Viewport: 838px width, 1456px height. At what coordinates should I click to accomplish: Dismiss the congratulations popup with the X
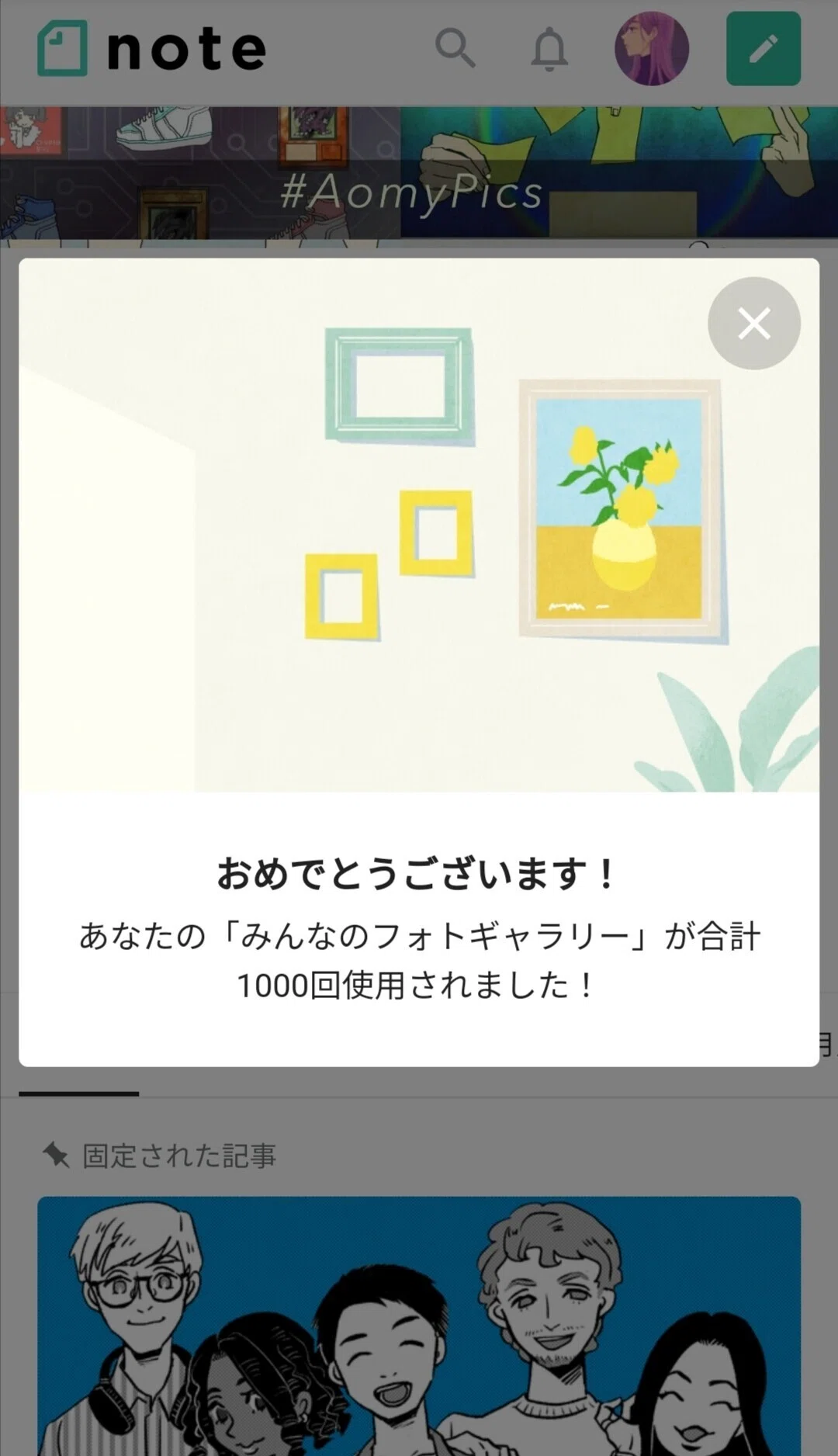[753, 323]
